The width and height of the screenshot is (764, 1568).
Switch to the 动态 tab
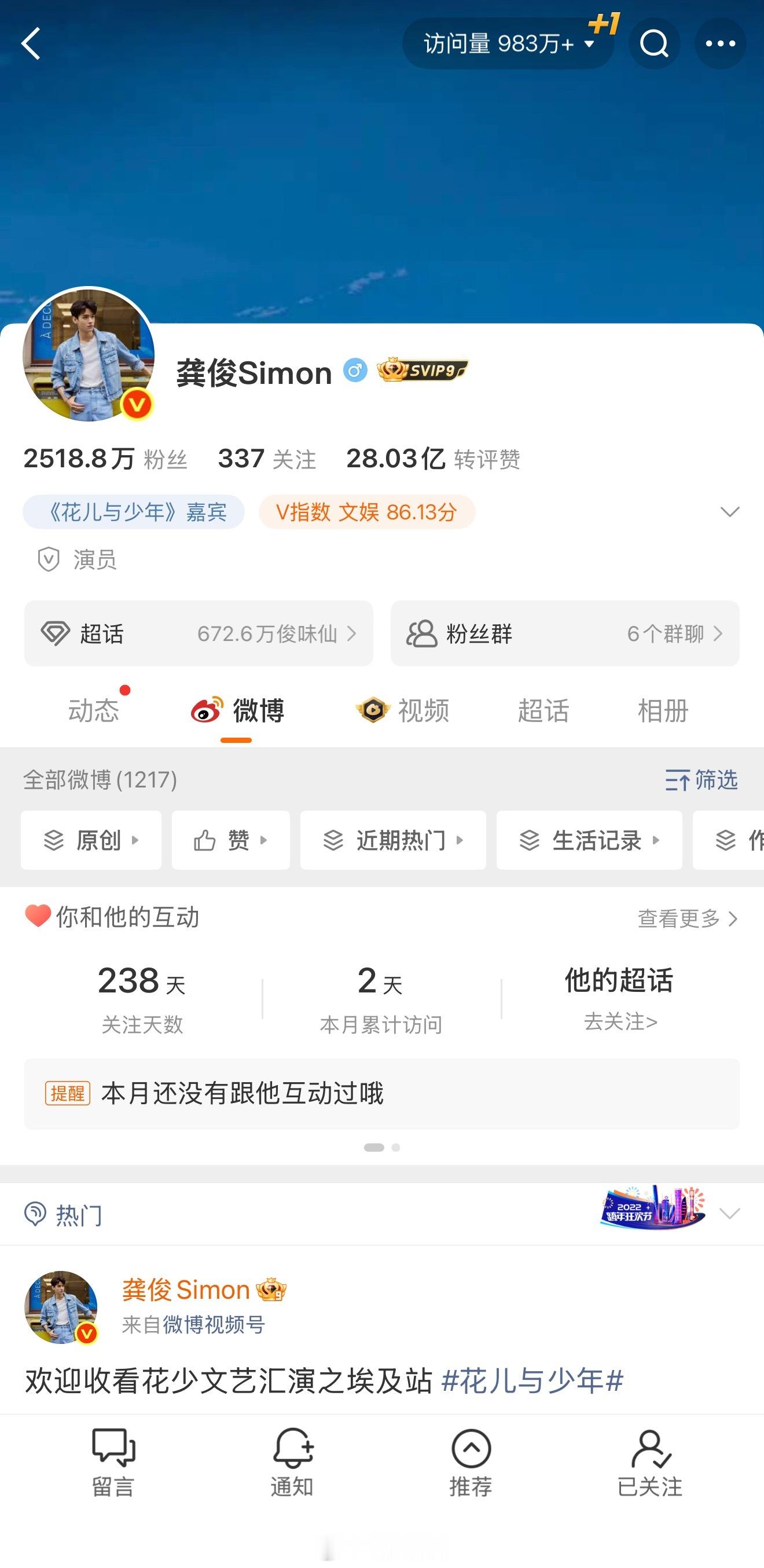point(94,710)
